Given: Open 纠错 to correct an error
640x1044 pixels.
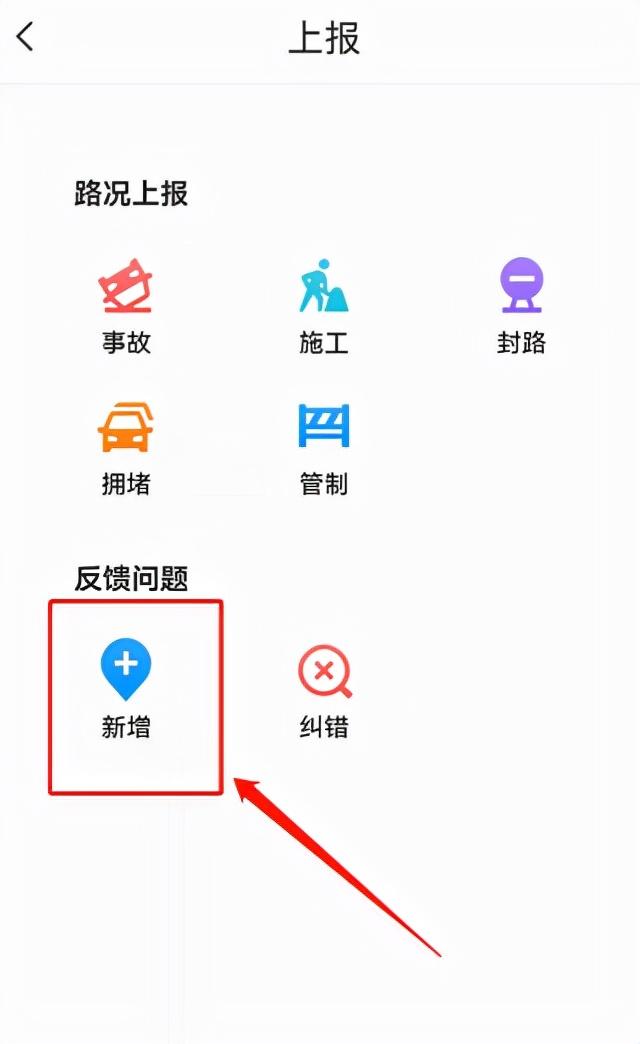Looking at the screenshot, I should [x=324, y=692].
